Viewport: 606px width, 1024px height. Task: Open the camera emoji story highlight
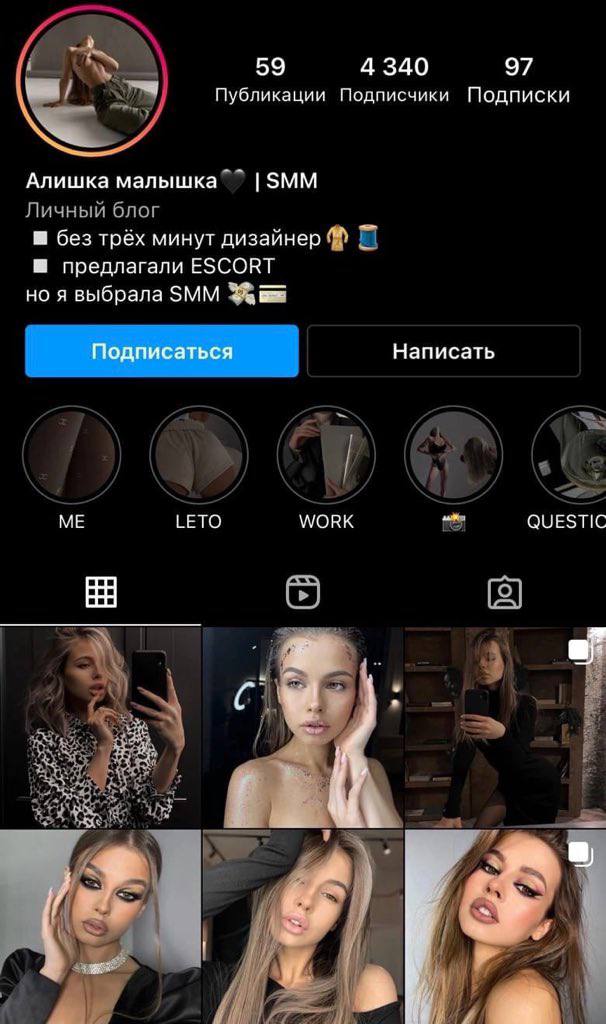point(453,455)
